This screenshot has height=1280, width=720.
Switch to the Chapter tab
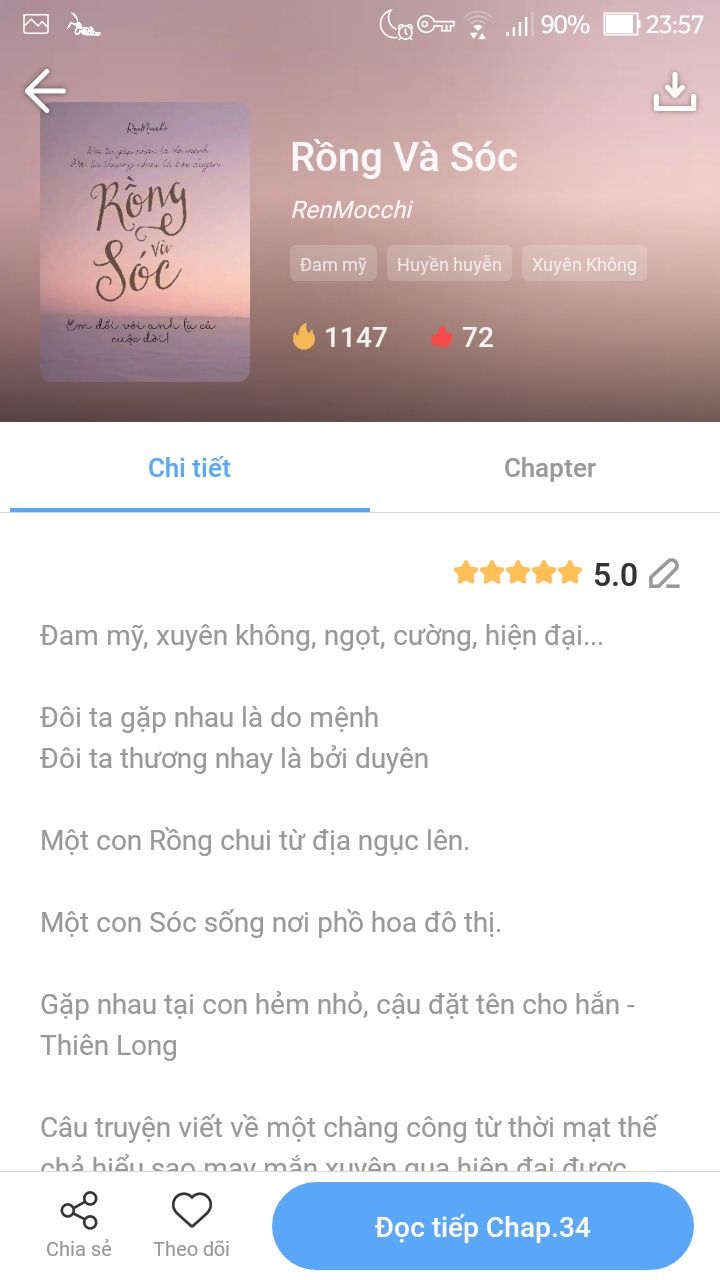tap(550, 468)
